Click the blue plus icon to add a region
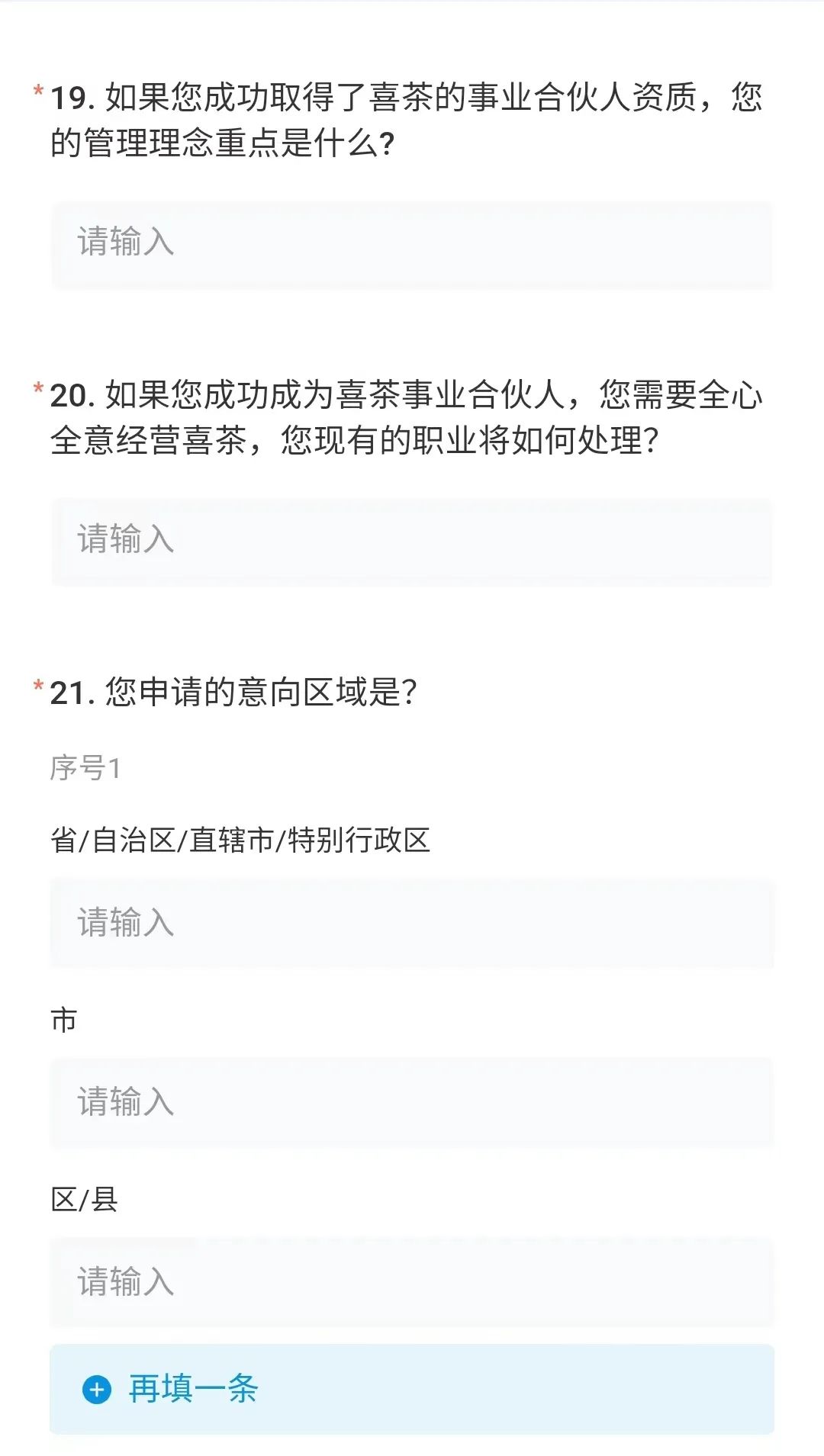The image size is (824, 1456). (x=95, y=1390)
